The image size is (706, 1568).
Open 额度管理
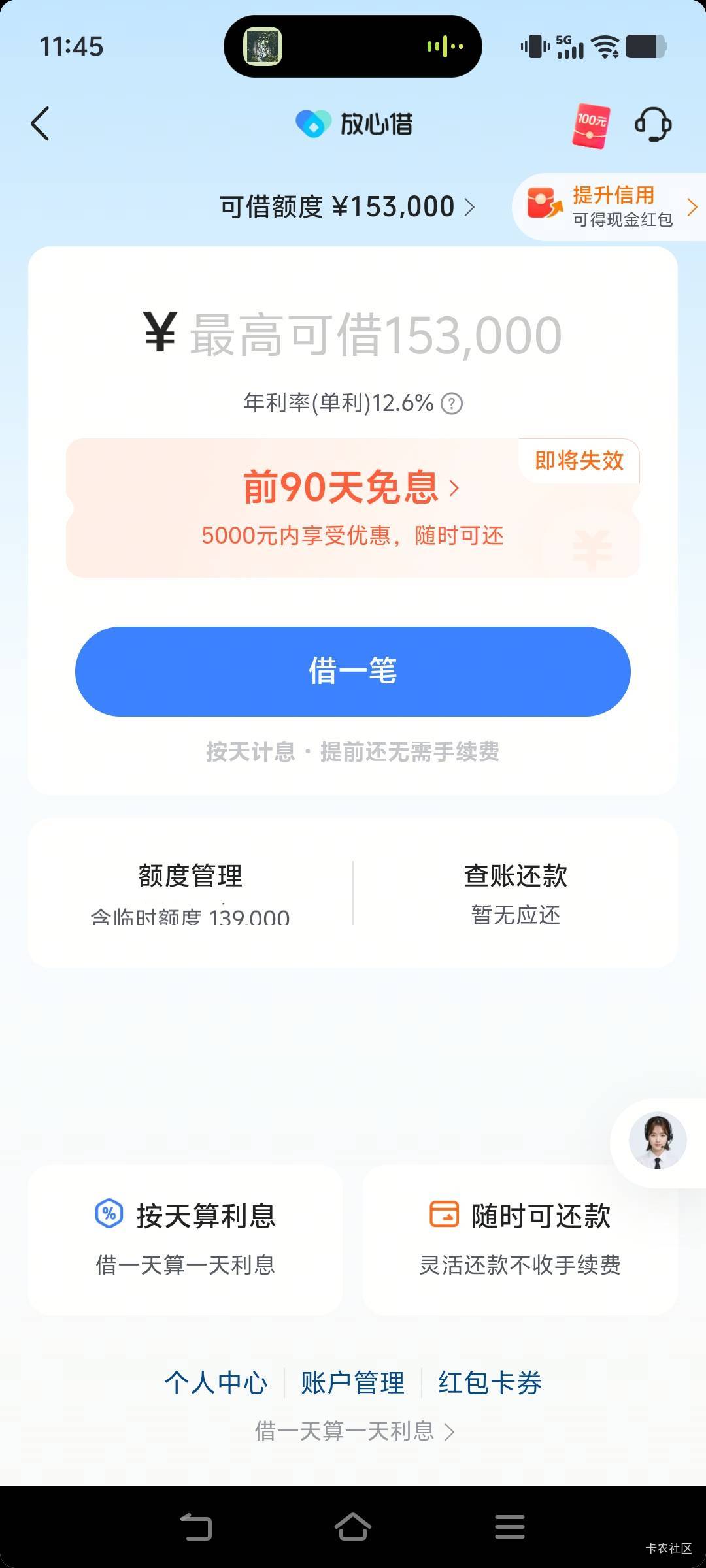190,893
